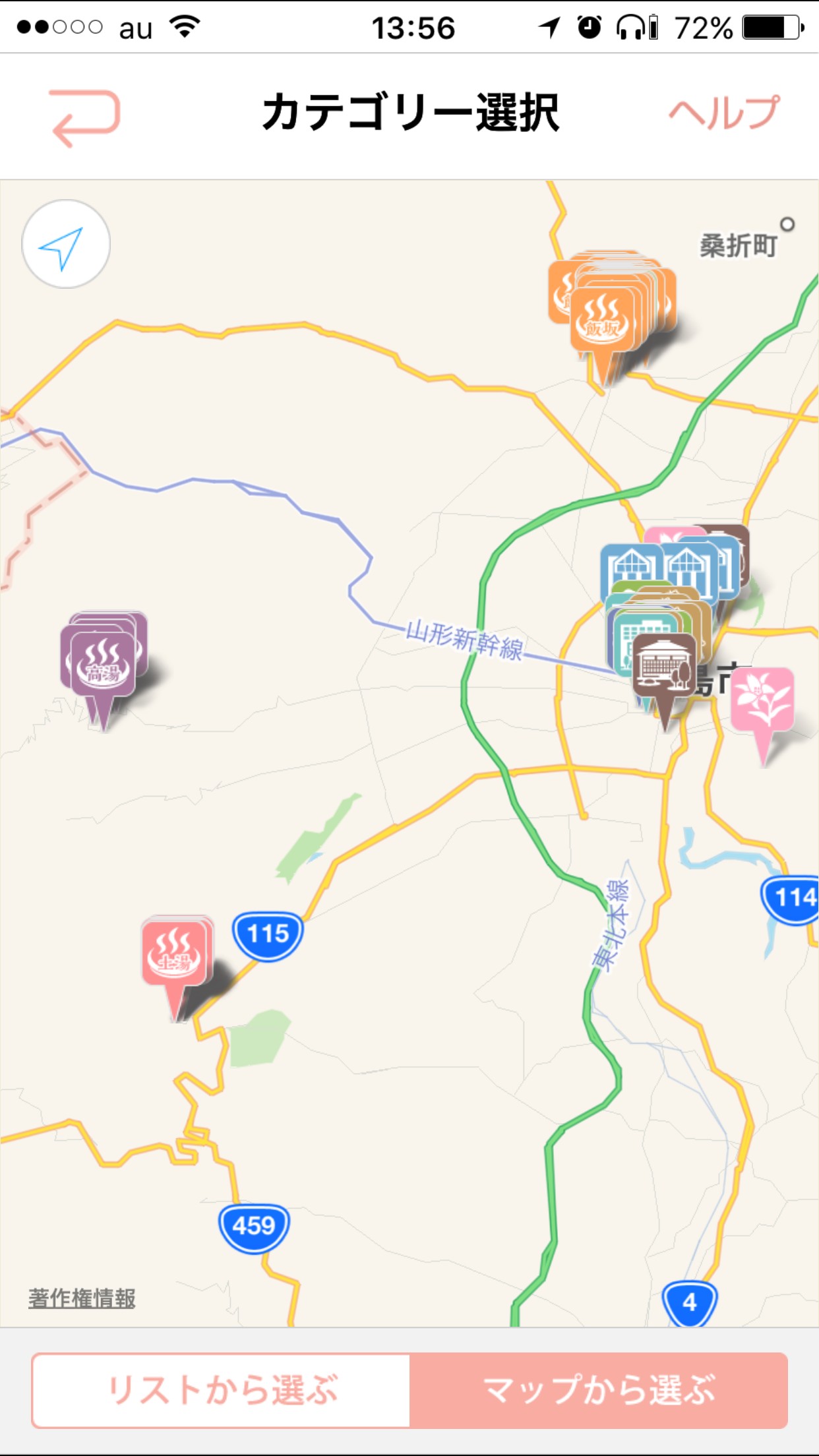Select the orange 飯坂 onsen pin
The width and height of the screenshot is (819, 1456).
pos(601,318)
